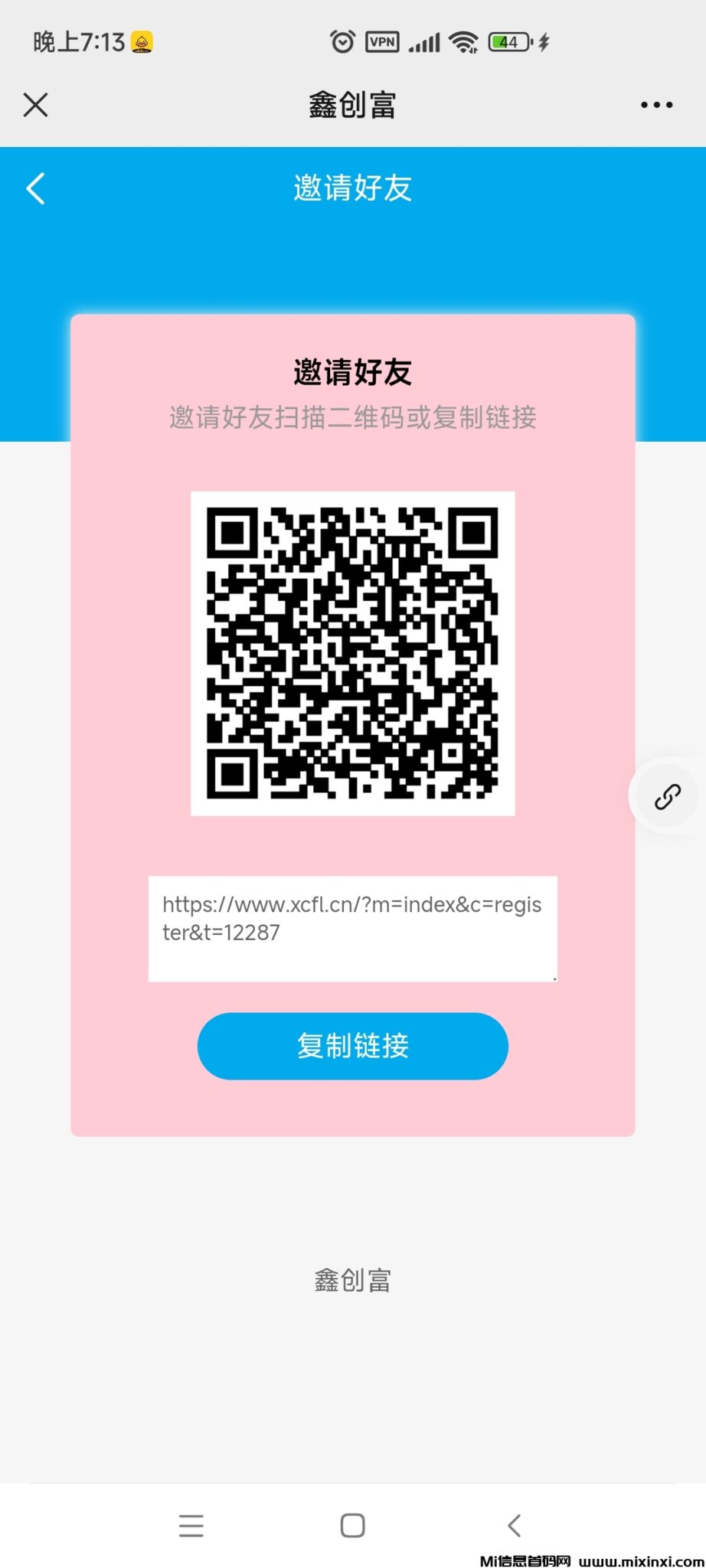The height and width of the screenshot is (1568, 706).
Task: Tap the home button in navigation bar
Action: (351, 1526)
